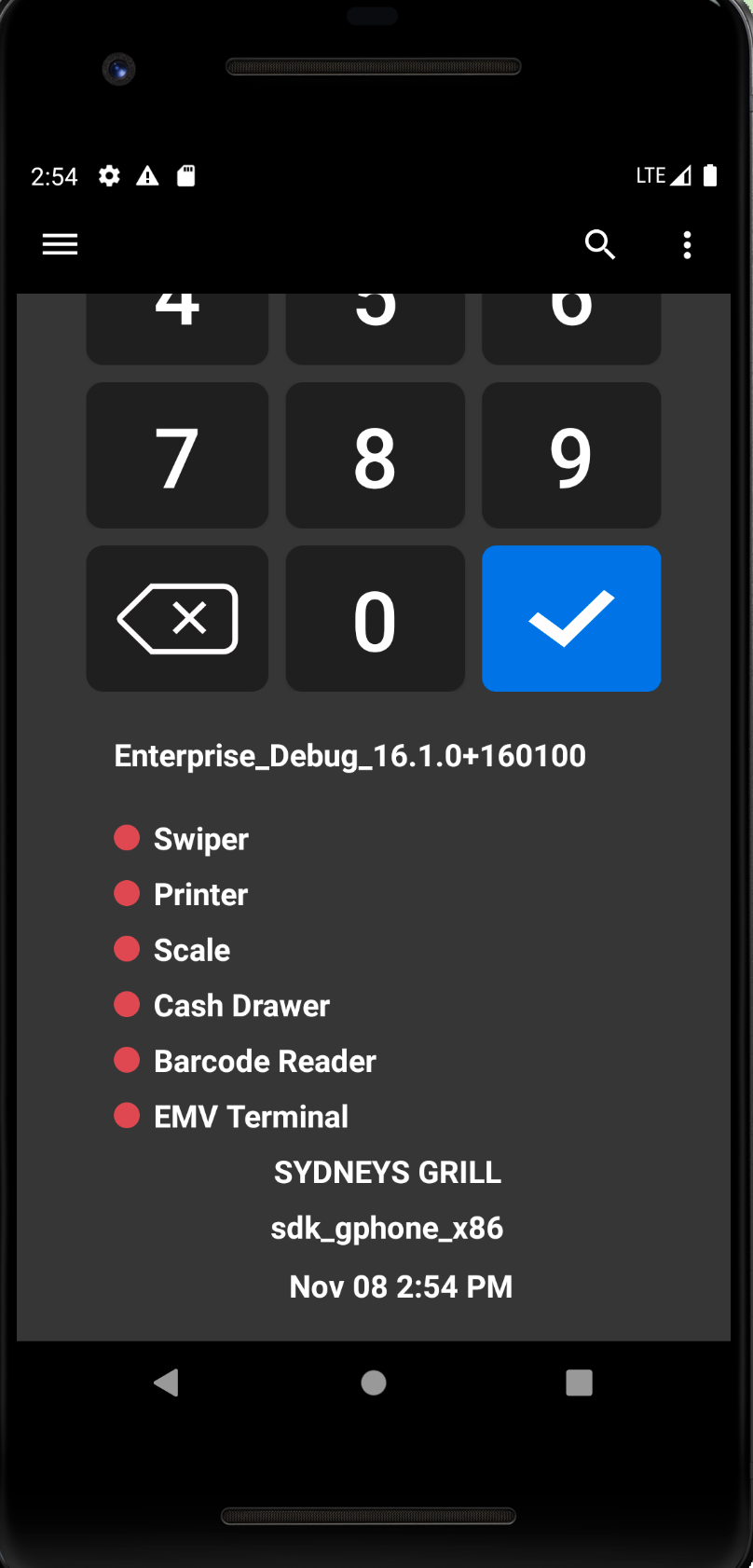Enter digit 9 on keypad
Image resolution: width=753 pixels, height=1568 pixels.
tap(571, 455)
